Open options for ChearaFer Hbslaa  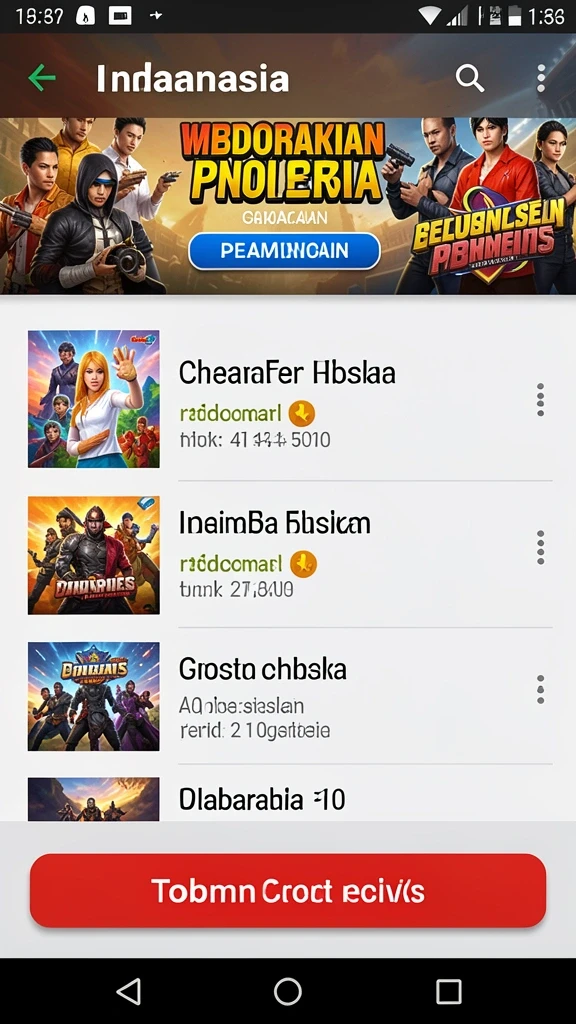[x=540, y=400]
